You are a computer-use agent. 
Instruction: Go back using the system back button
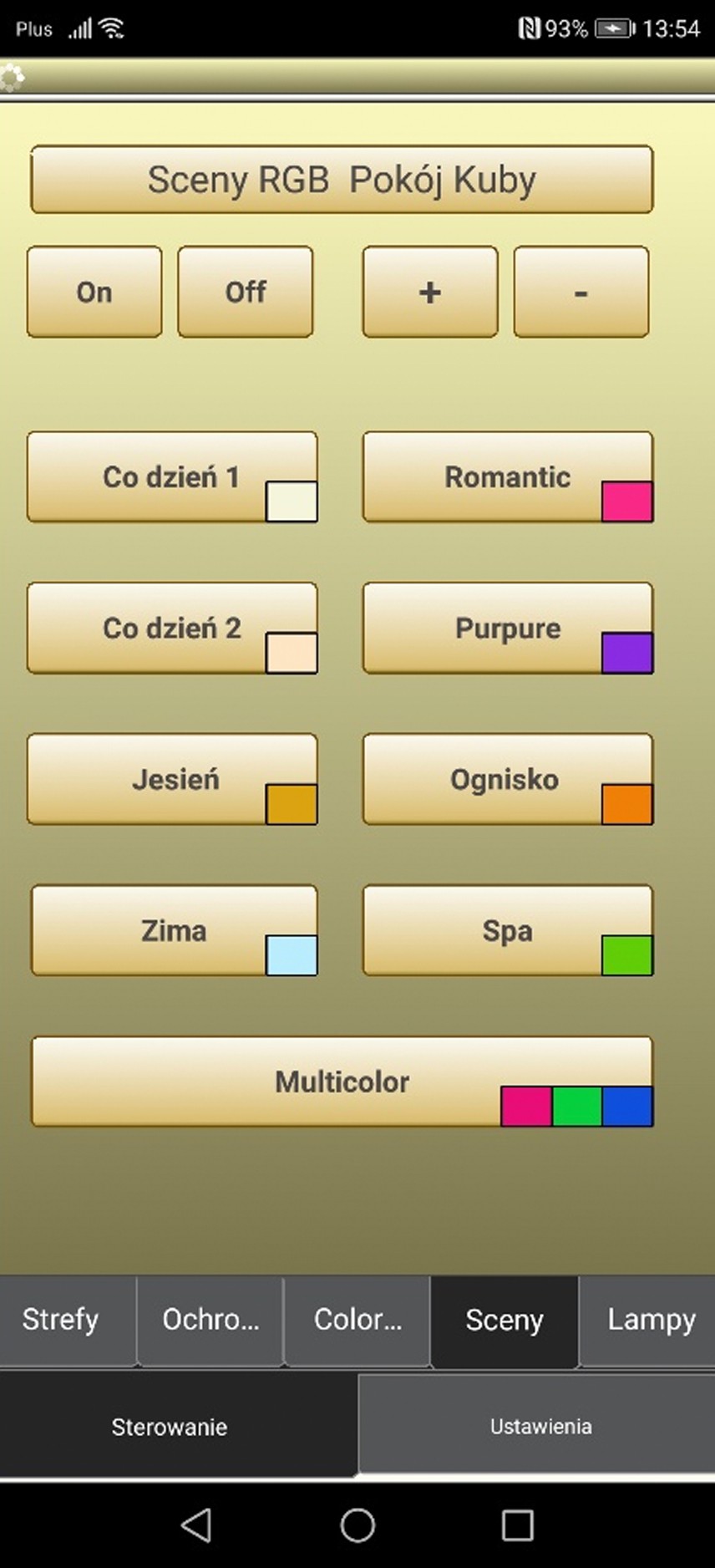coord(196,1525)
